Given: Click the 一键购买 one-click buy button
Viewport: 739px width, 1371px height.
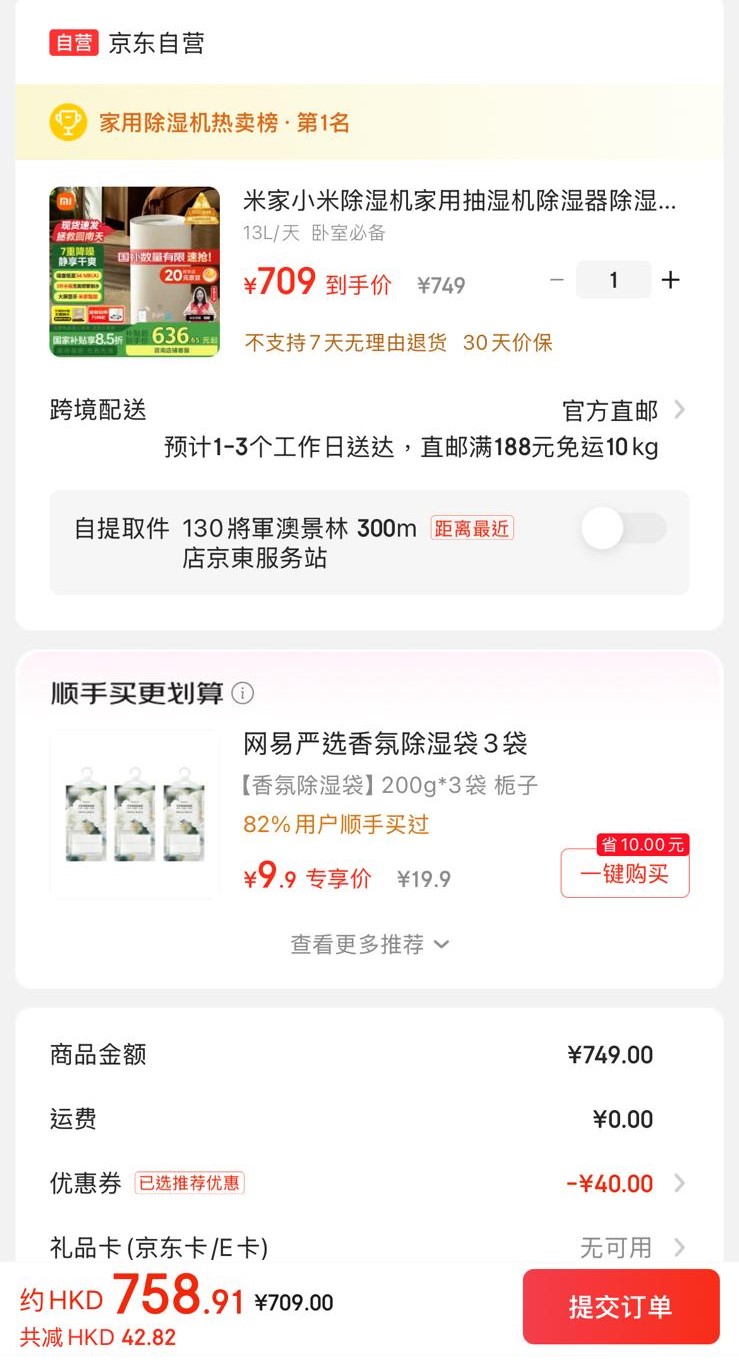Looking at the screenshot, I should point(624,873).
